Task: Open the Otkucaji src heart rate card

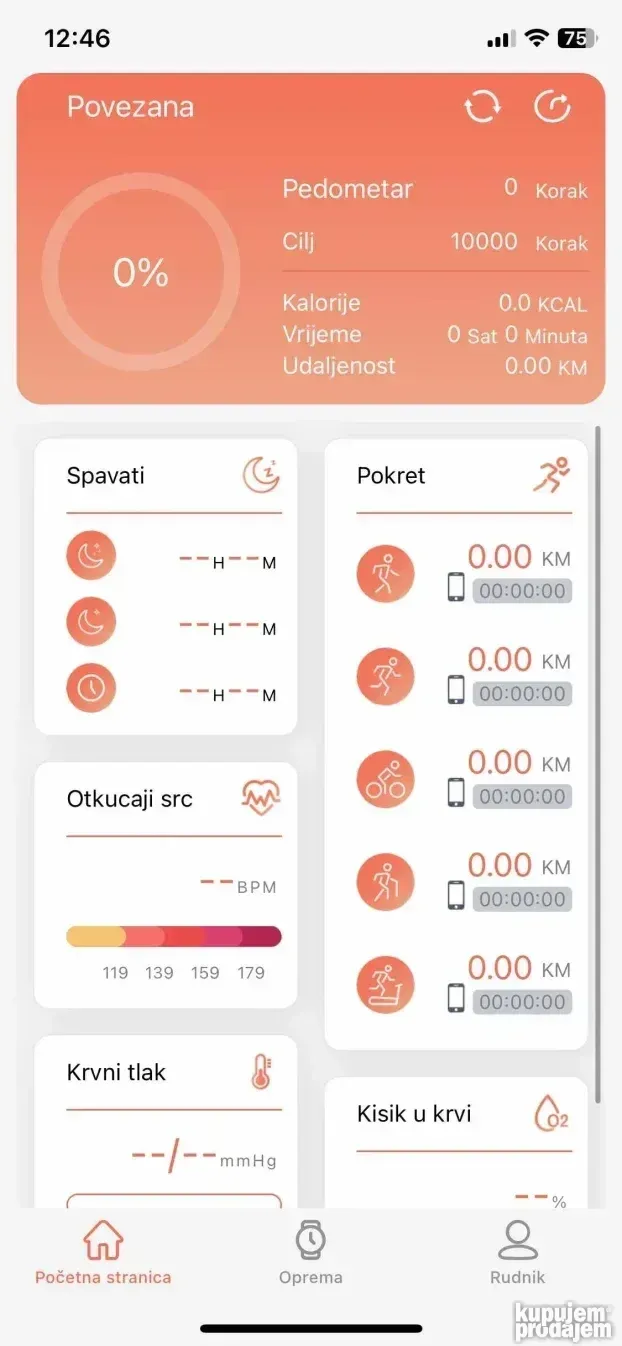Action: tap(166, 884)
